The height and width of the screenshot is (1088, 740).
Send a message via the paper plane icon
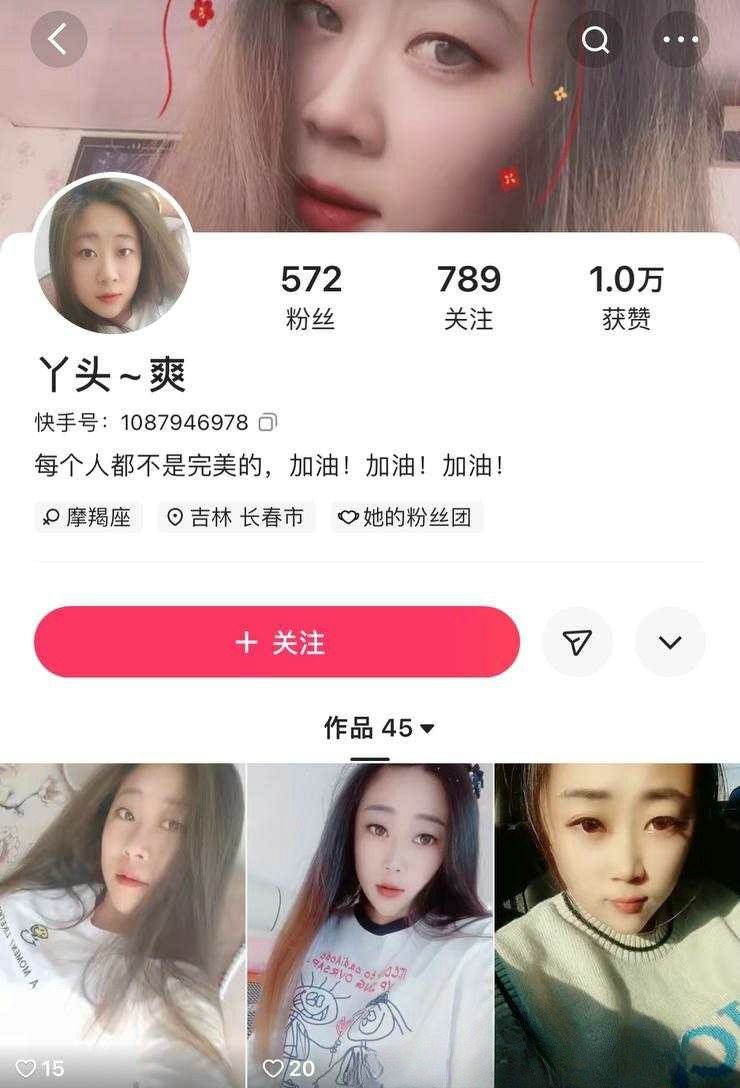tap(577, 642)
